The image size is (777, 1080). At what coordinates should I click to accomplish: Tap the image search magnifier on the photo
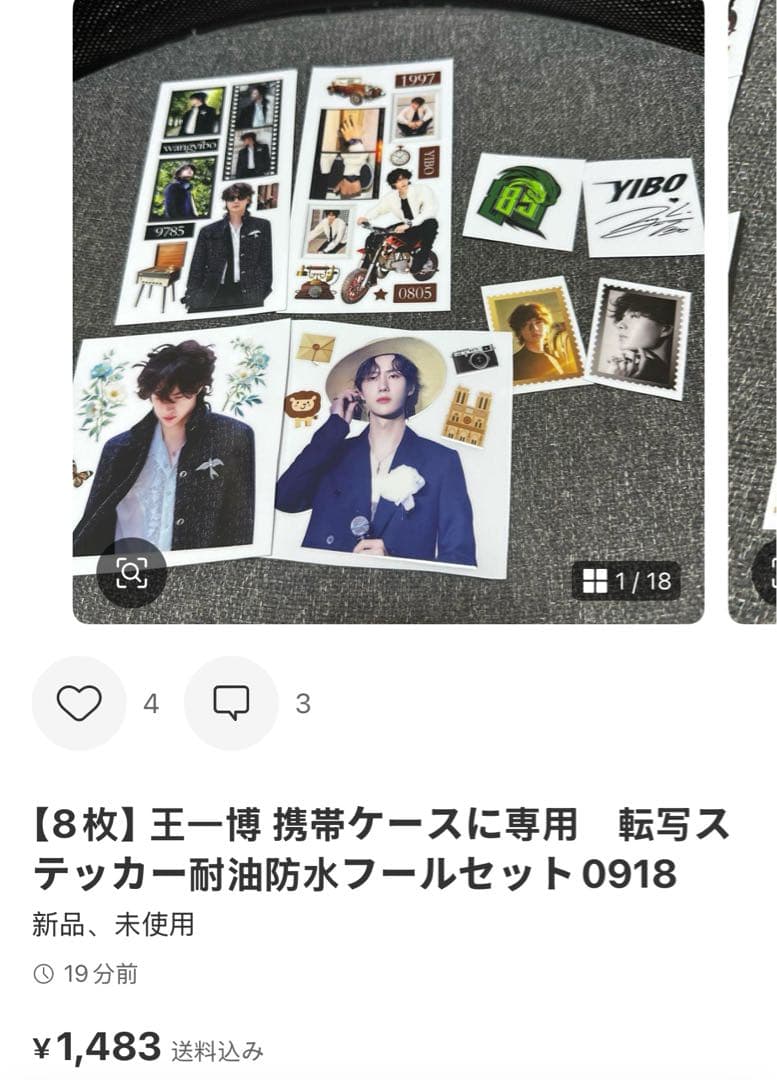(x=130, y=571)
